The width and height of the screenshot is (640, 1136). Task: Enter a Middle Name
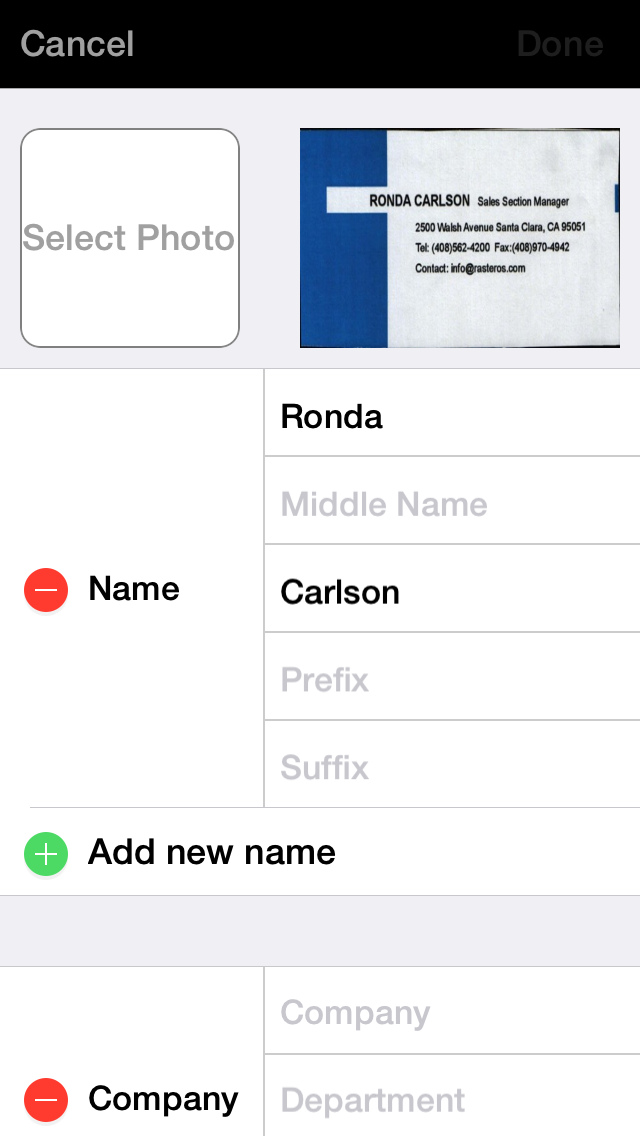[450, 504]
